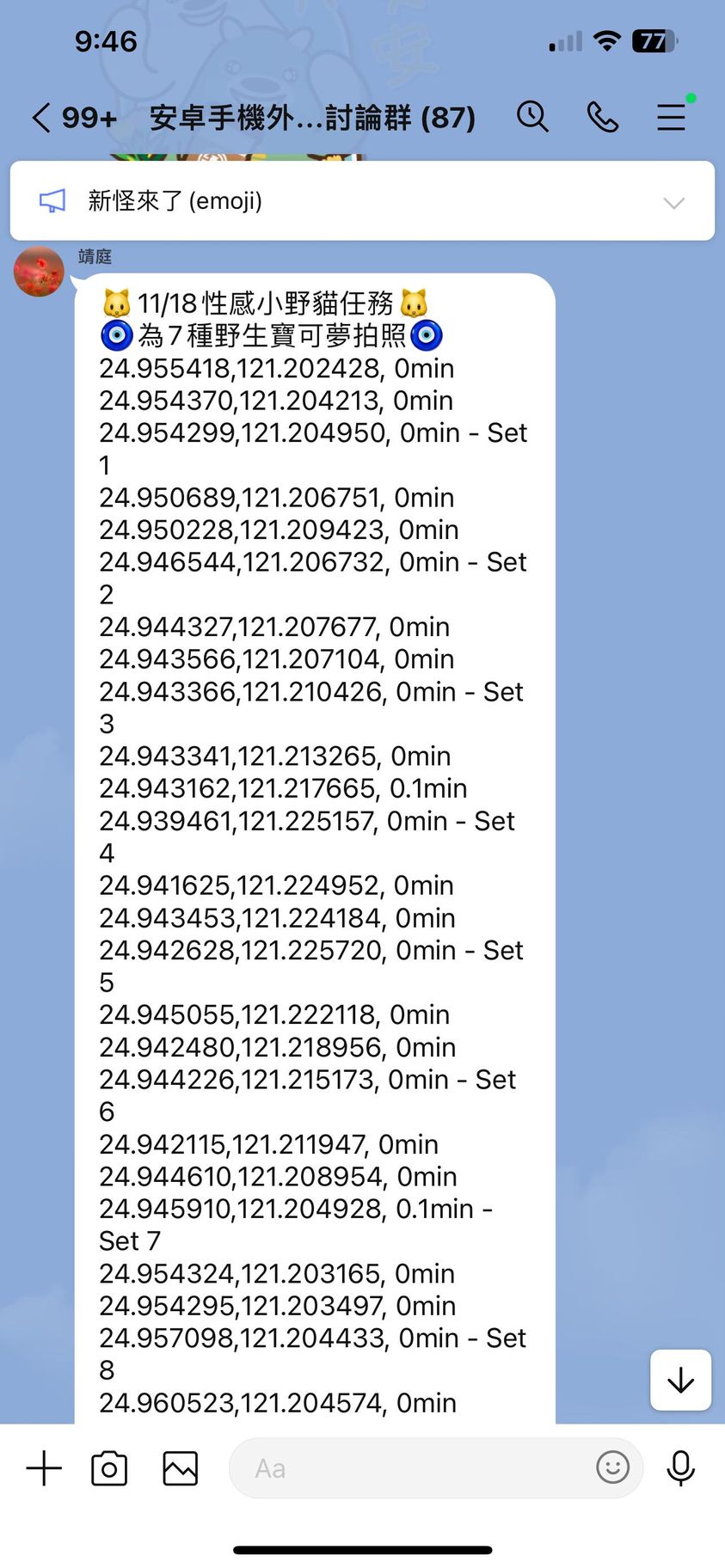Image resolution: width=725 pixels, height=1568 pixels.
Task: Search within this chat
Action: coord(532,116)
